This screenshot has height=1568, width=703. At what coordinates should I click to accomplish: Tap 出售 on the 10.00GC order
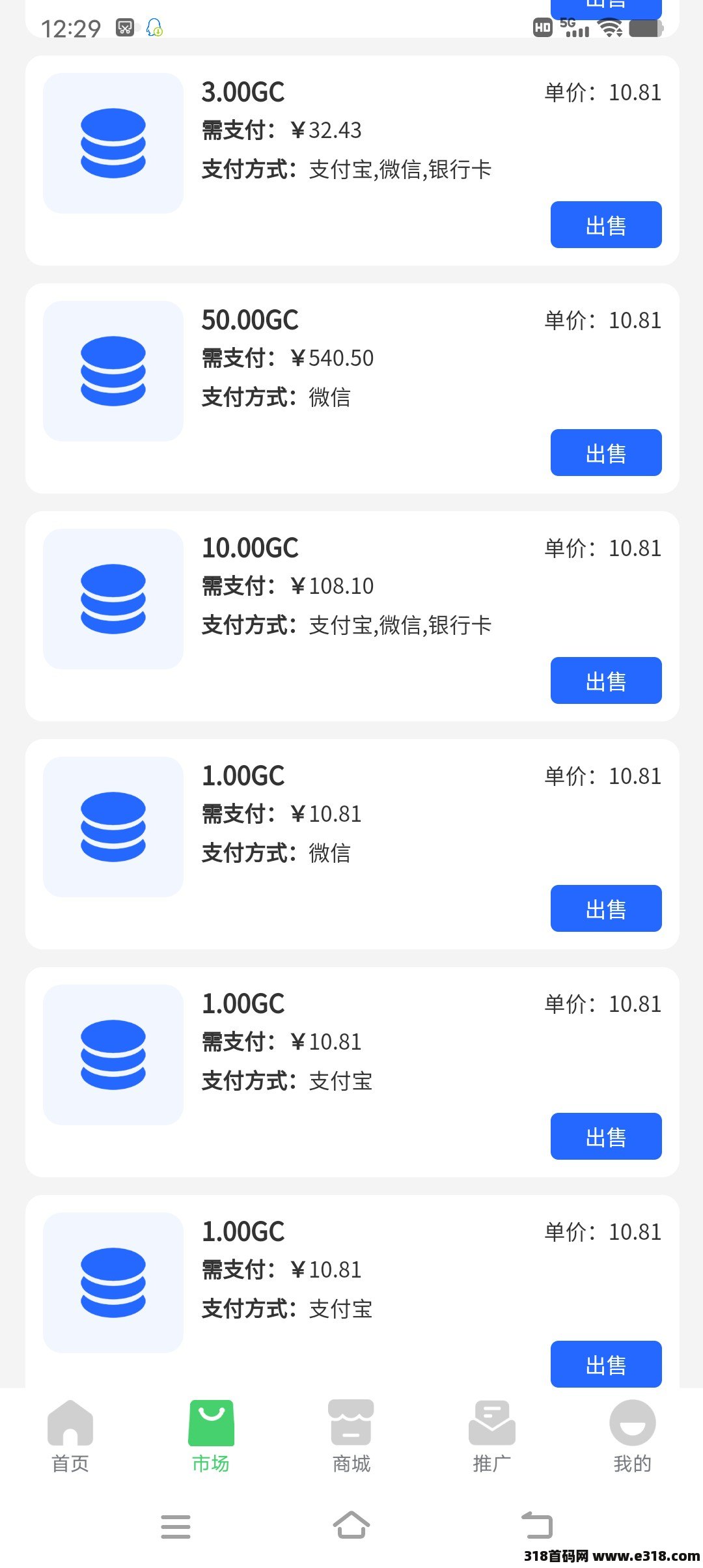pos(606,680)
